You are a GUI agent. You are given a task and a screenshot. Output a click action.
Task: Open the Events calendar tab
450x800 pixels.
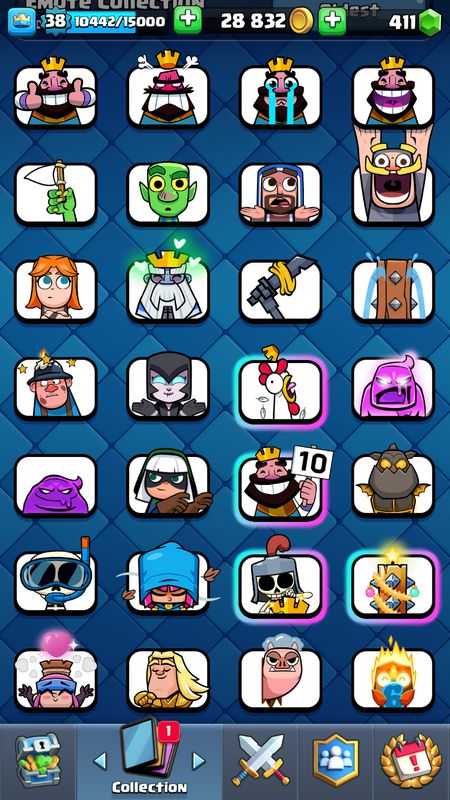[411, 760]
